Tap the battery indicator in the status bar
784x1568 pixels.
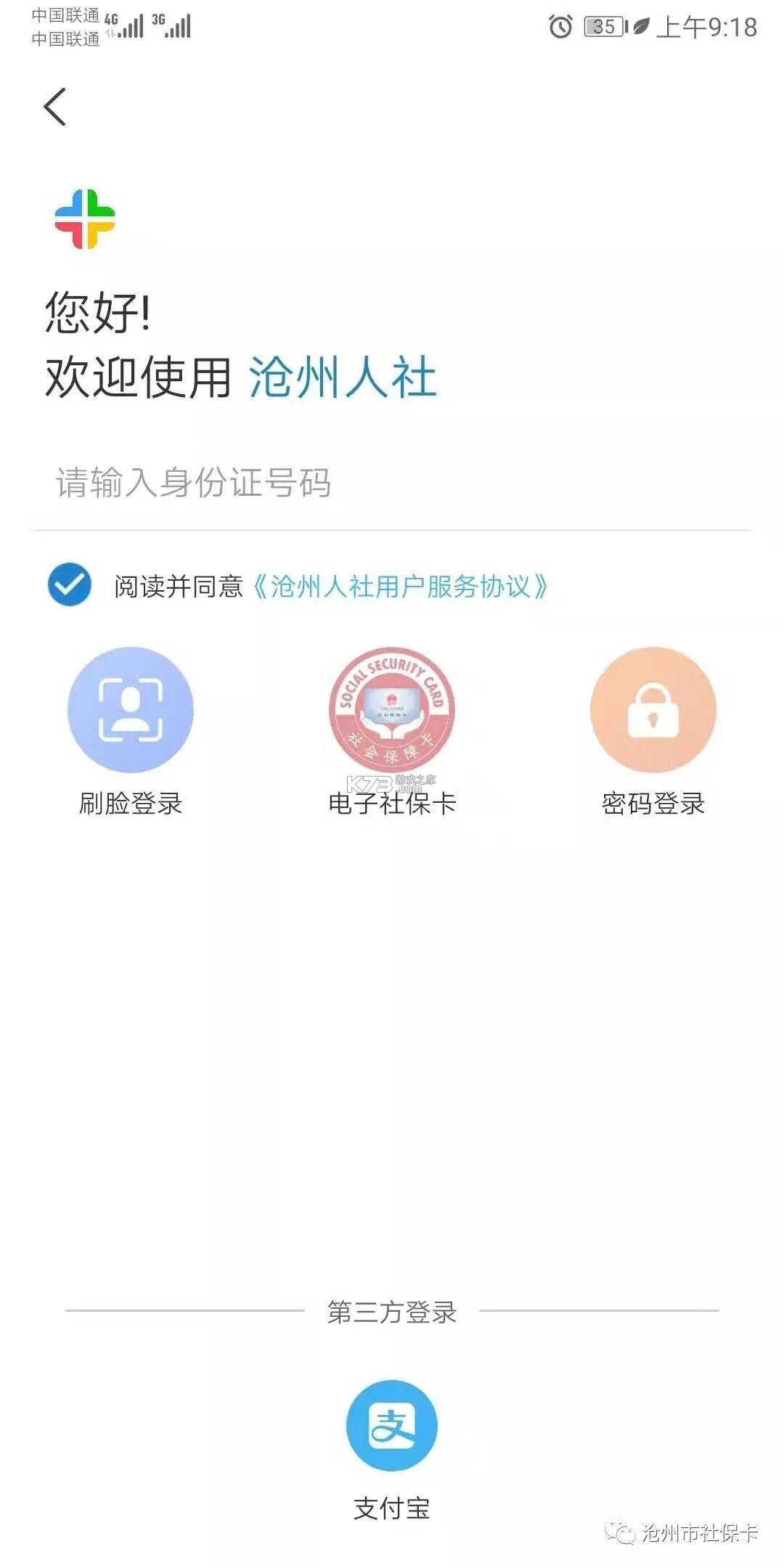click(x=602, y=28)
